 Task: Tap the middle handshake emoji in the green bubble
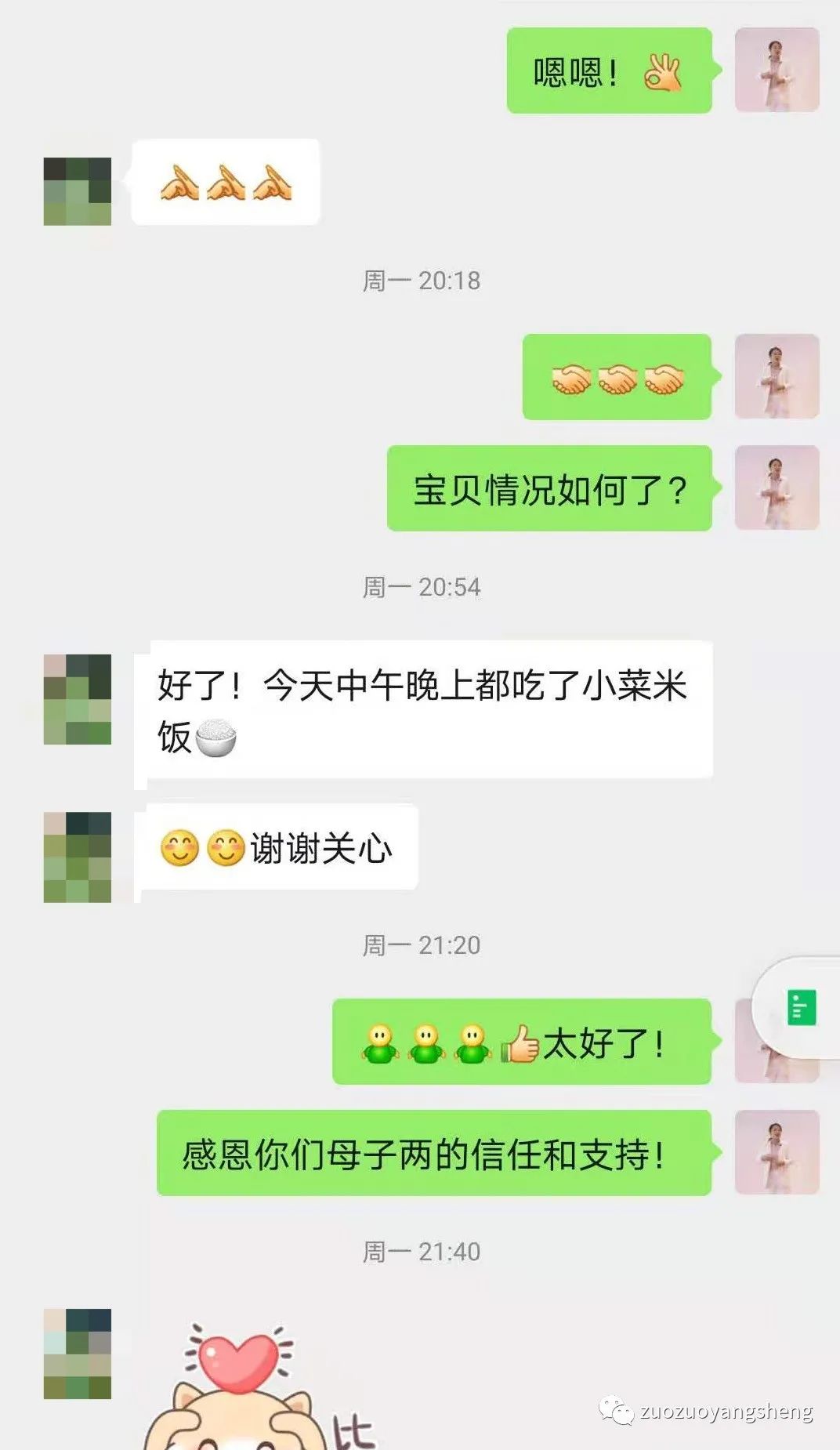tap(619, 379)
